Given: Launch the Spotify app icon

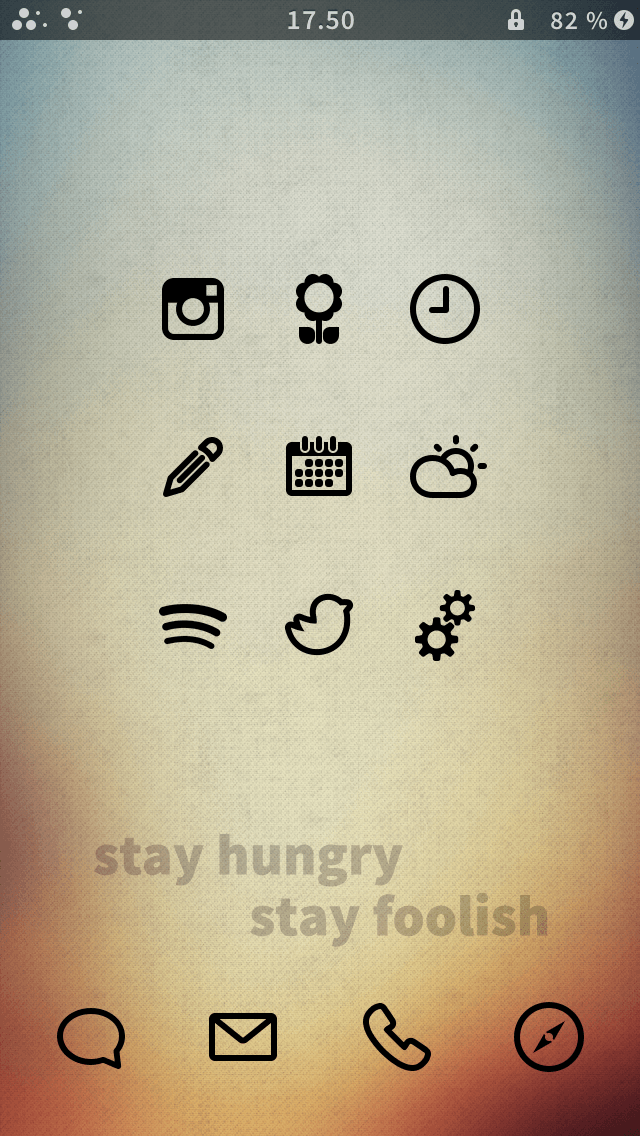Looking at the screenshot, I should (x=193, y=625).
